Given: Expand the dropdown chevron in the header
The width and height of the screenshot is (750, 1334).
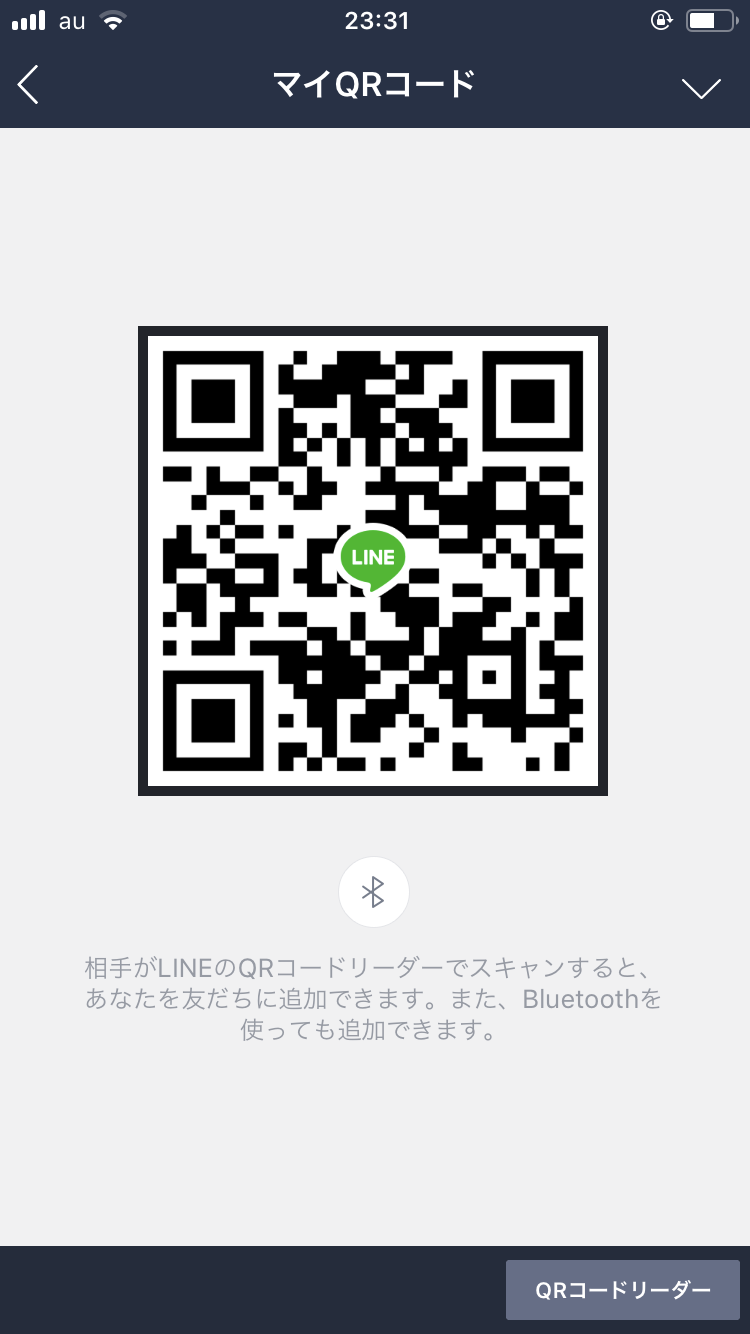Looking at the screenshot, I should 701,88.
